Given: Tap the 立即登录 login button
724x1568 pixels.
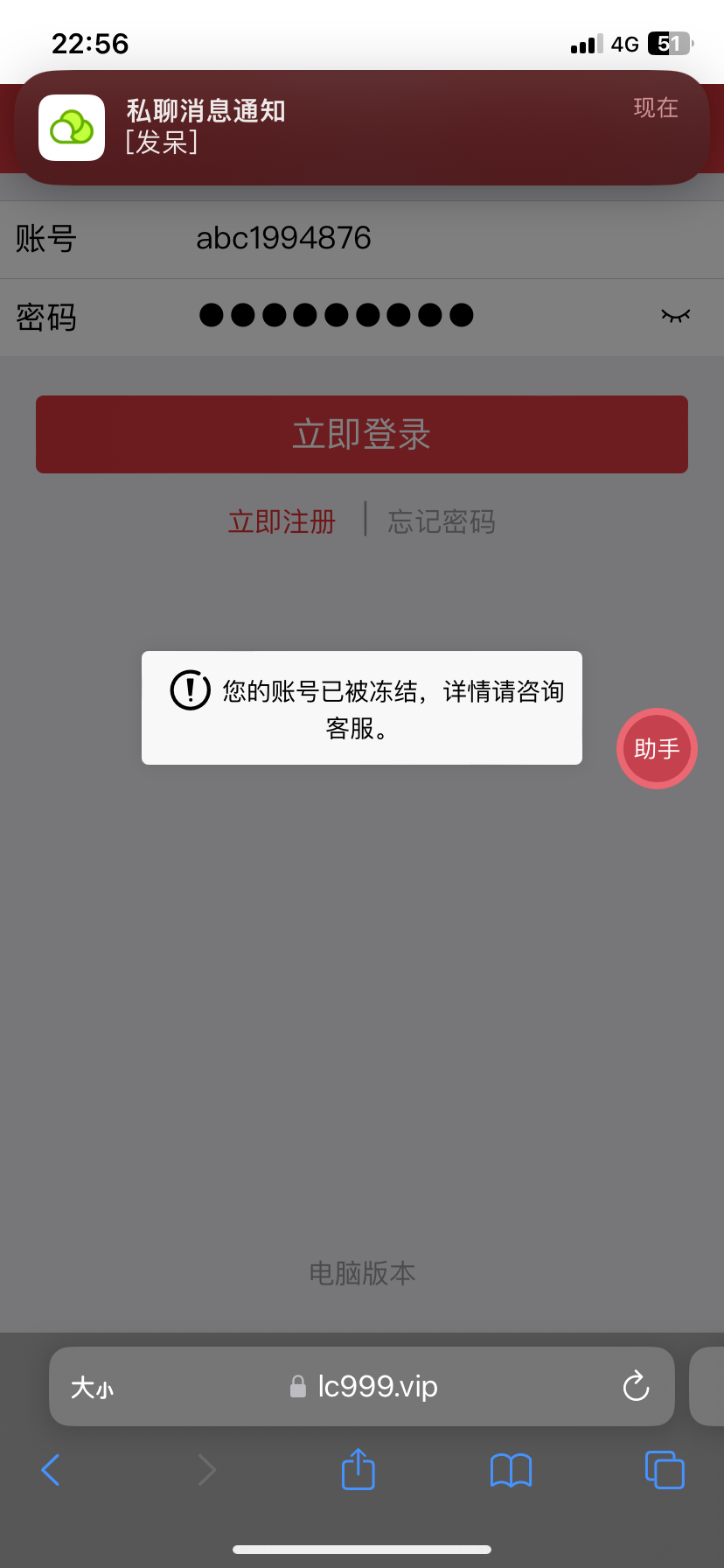Looking at the screenshot, I should pos(361,434).
